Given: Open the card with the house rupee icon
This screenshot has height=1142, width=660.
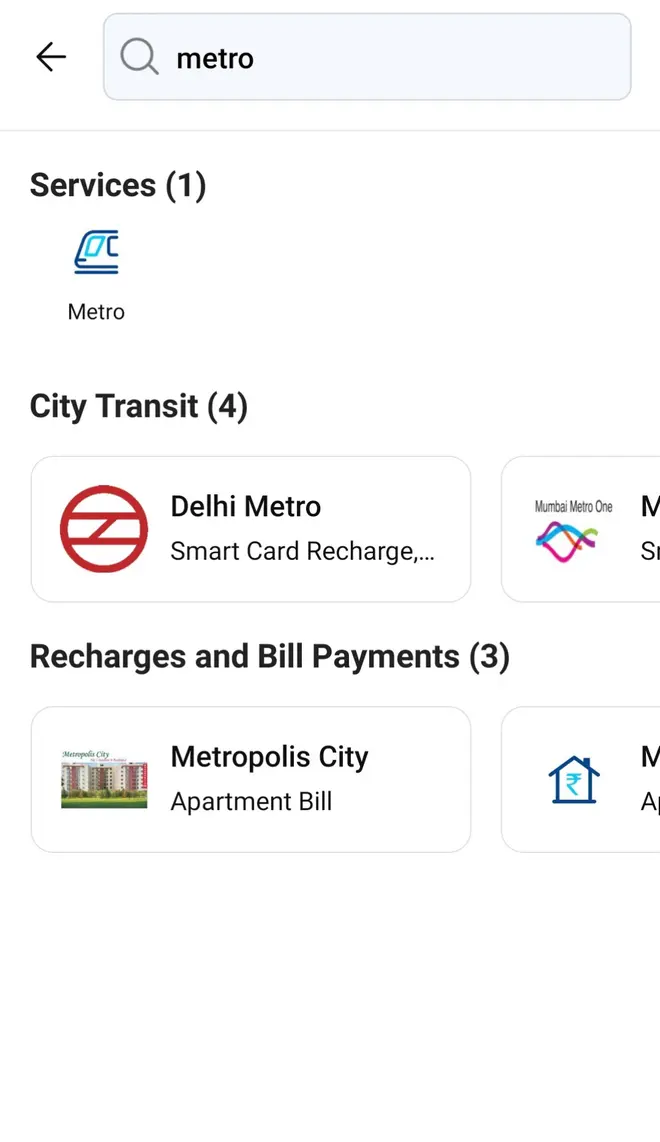Looking at the screenshot, I should 581,779.
